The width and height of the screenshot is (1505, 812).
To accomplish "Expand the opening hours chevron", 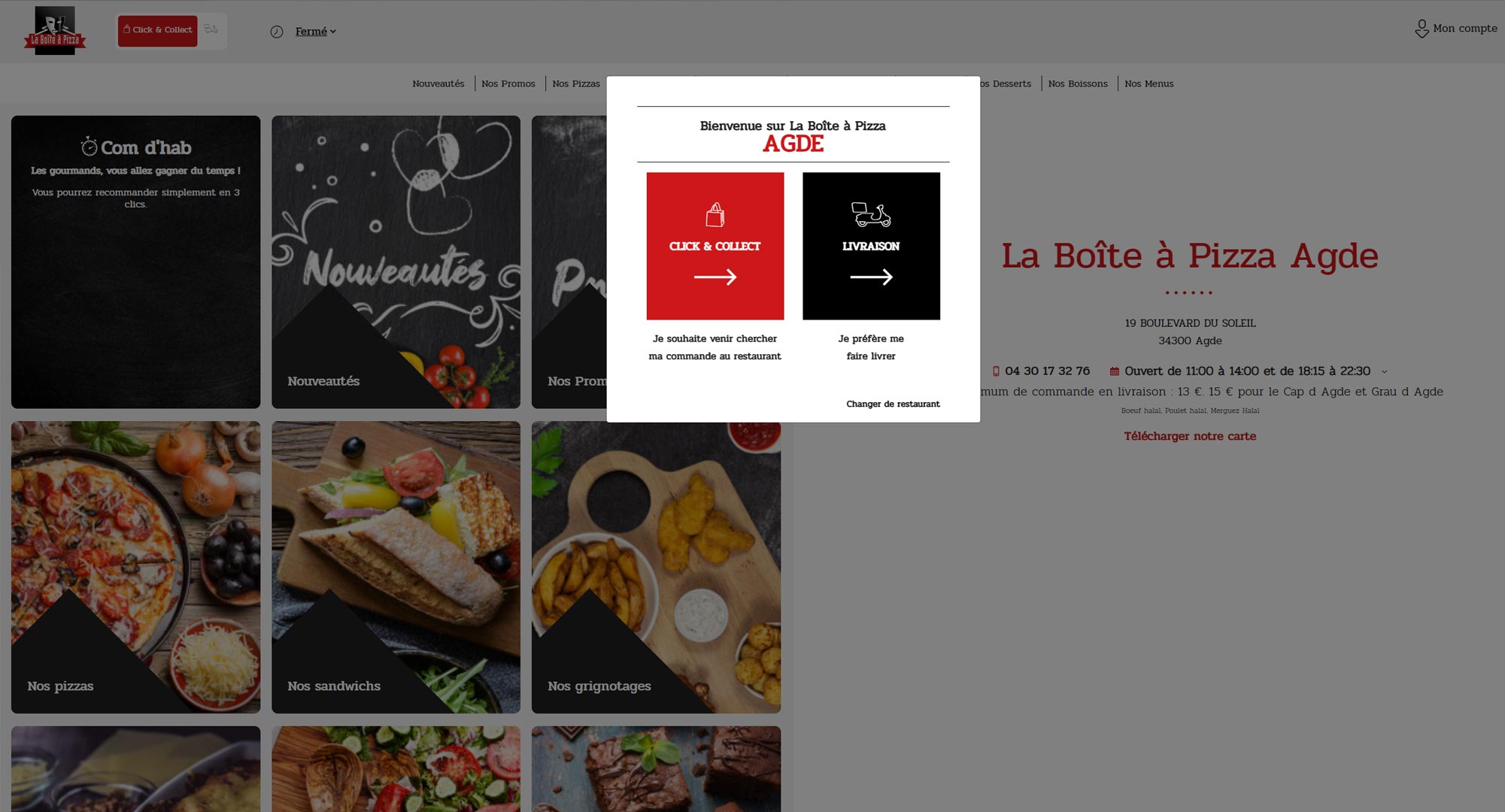I will (x=1384, y=371).
